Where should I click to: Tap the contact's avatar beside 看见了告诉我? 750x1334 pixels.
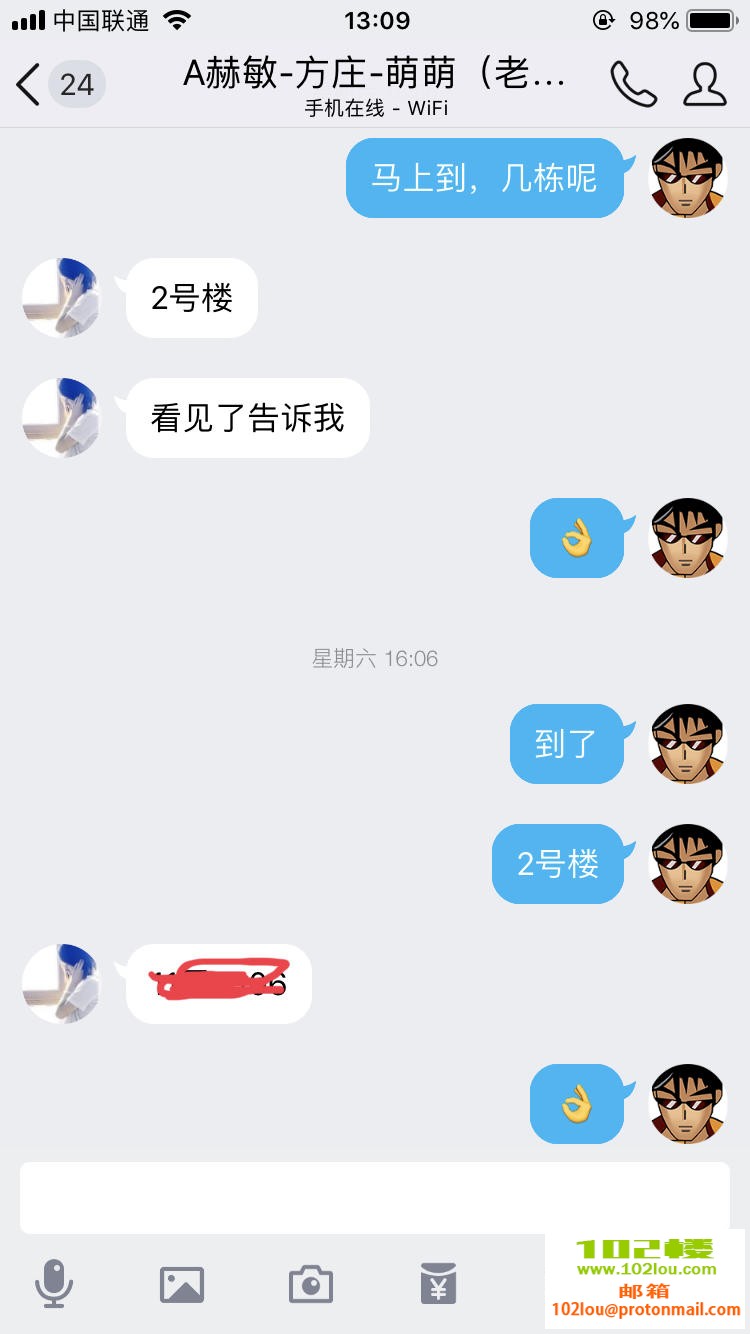(62, 418)
